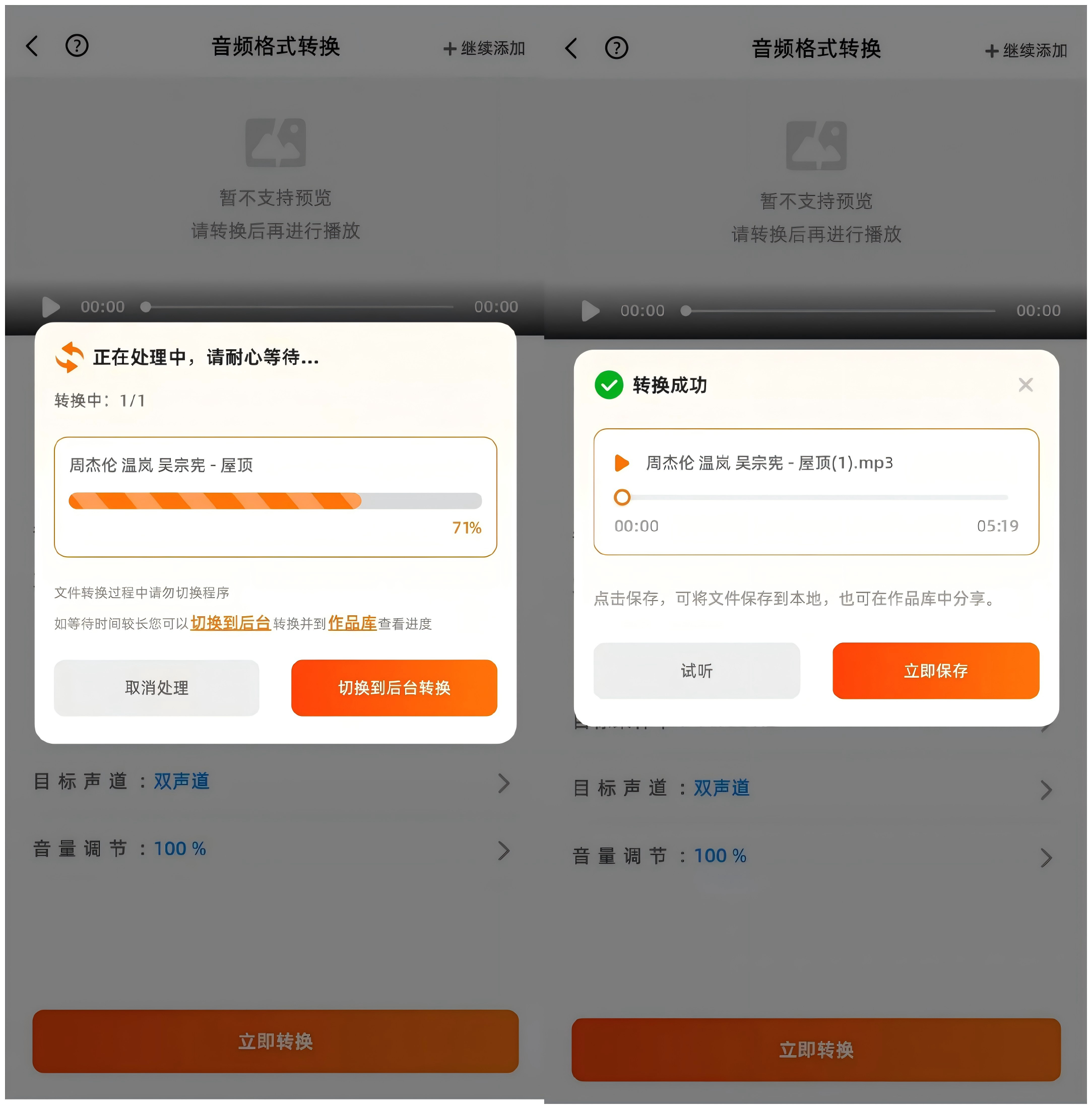1092x1109 pixels.
Task: Tap the 试听 button
Action: (696, 670)
